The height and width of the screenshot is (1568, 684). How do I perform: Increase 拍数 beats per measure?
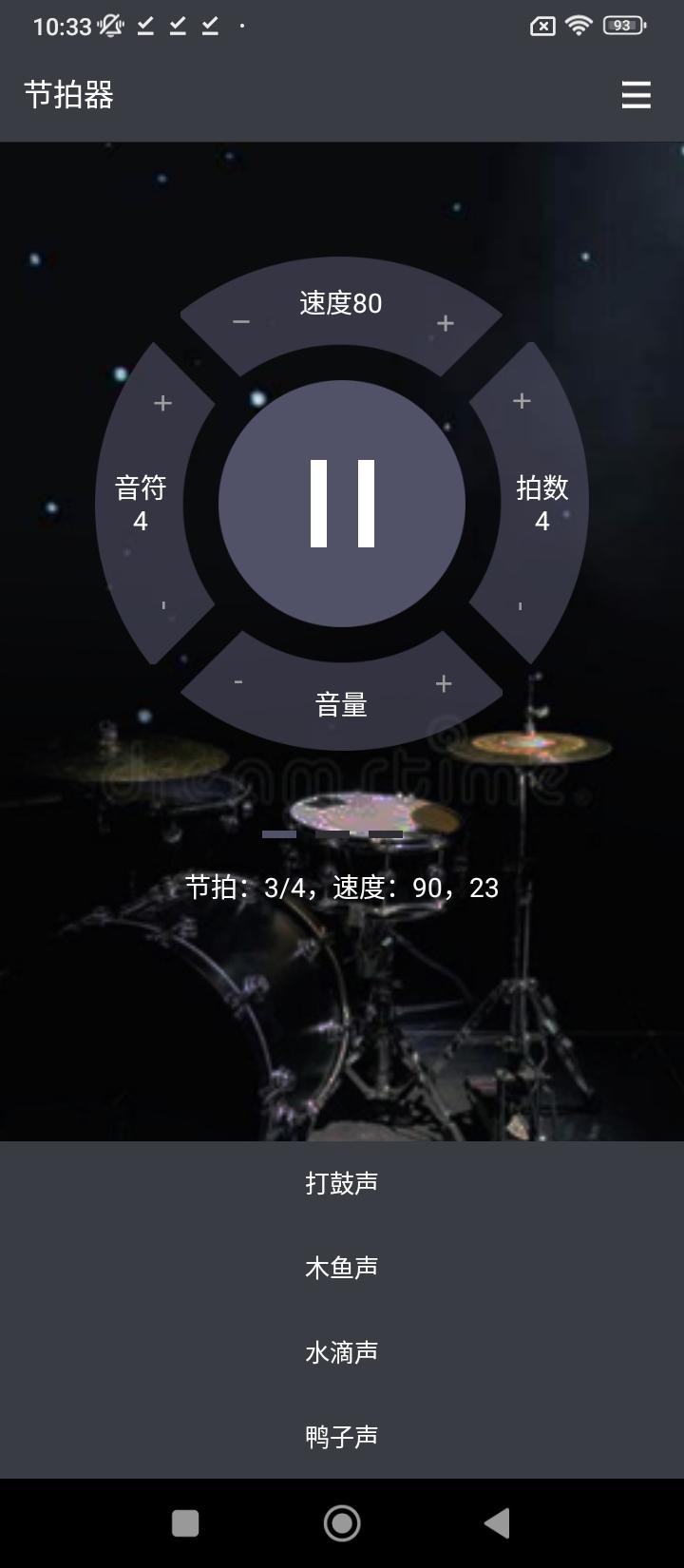click(521, 401)
